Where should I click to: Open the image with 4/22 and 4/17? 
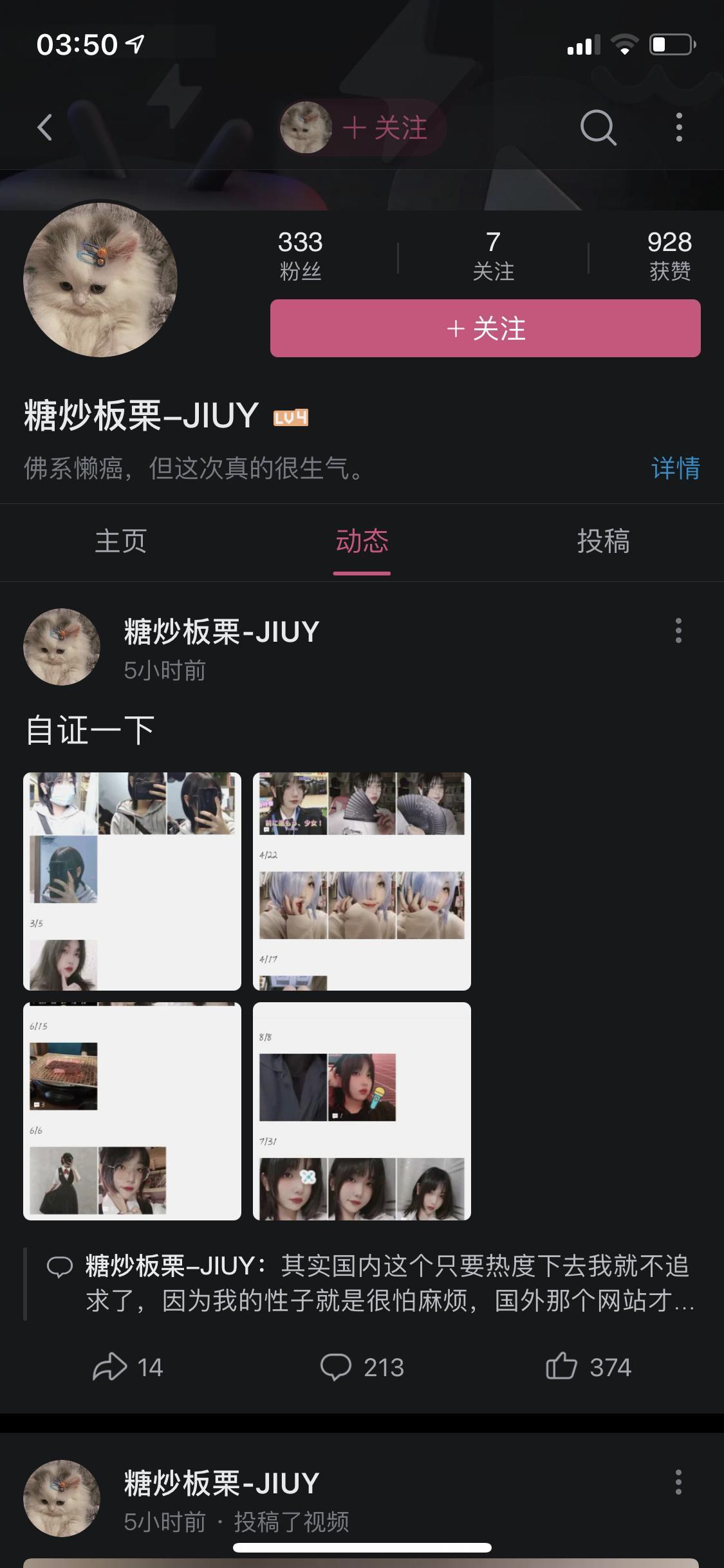(x=362, y=881)
